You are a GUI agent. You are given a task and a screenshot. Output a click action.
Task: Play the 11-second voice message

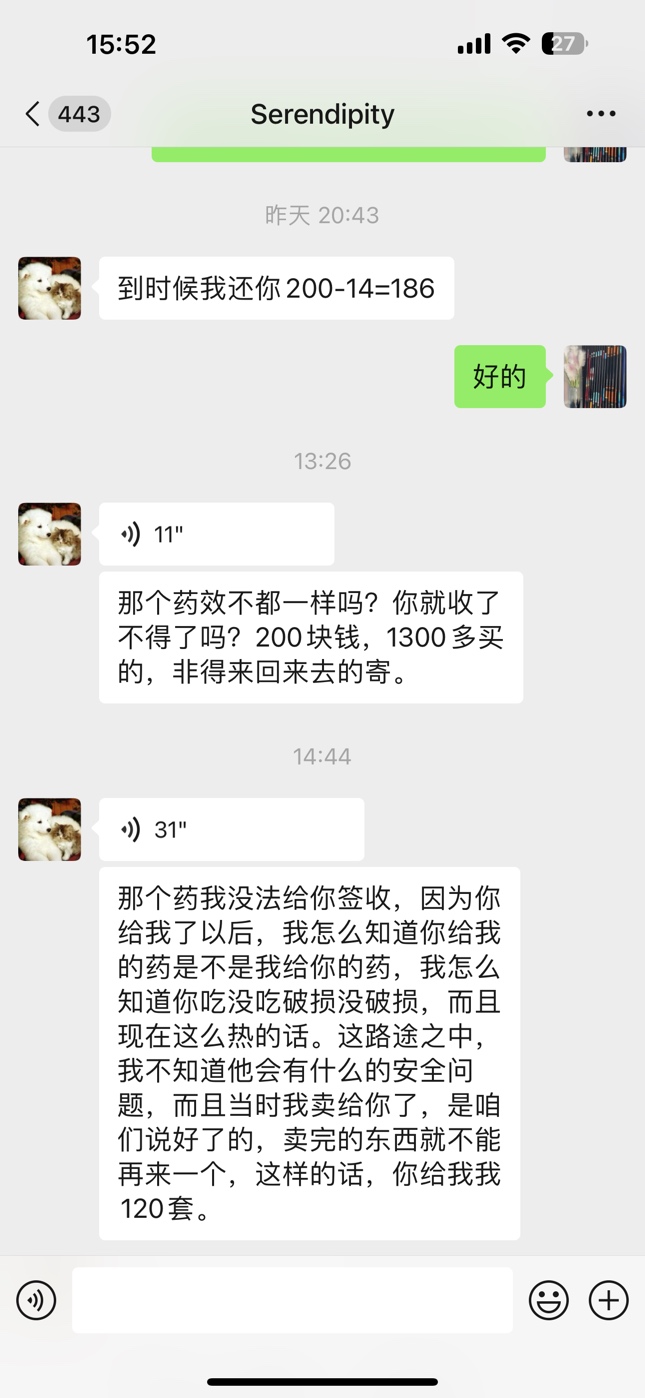coord(216,534)
